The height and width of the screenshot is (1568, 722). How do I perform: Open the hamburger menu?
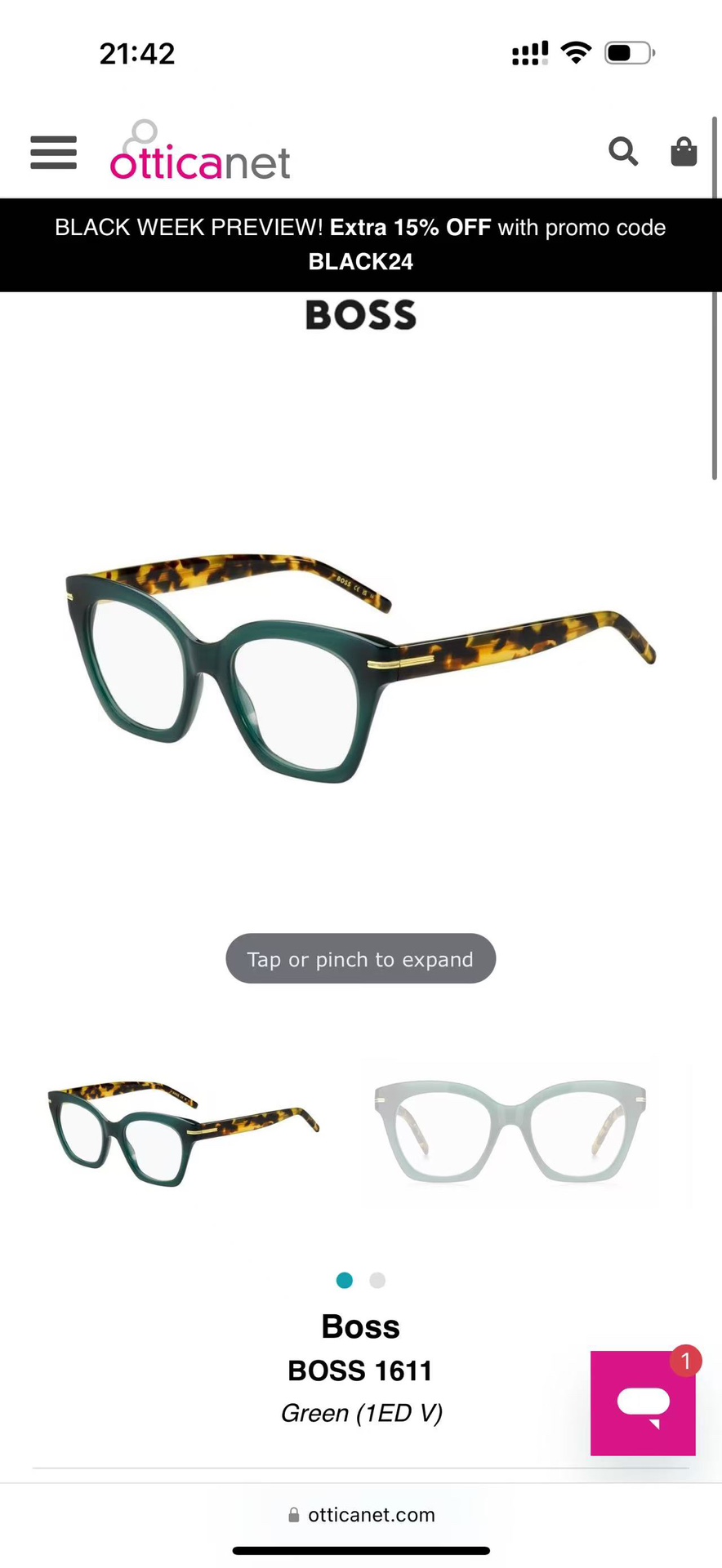coord(53,153)
